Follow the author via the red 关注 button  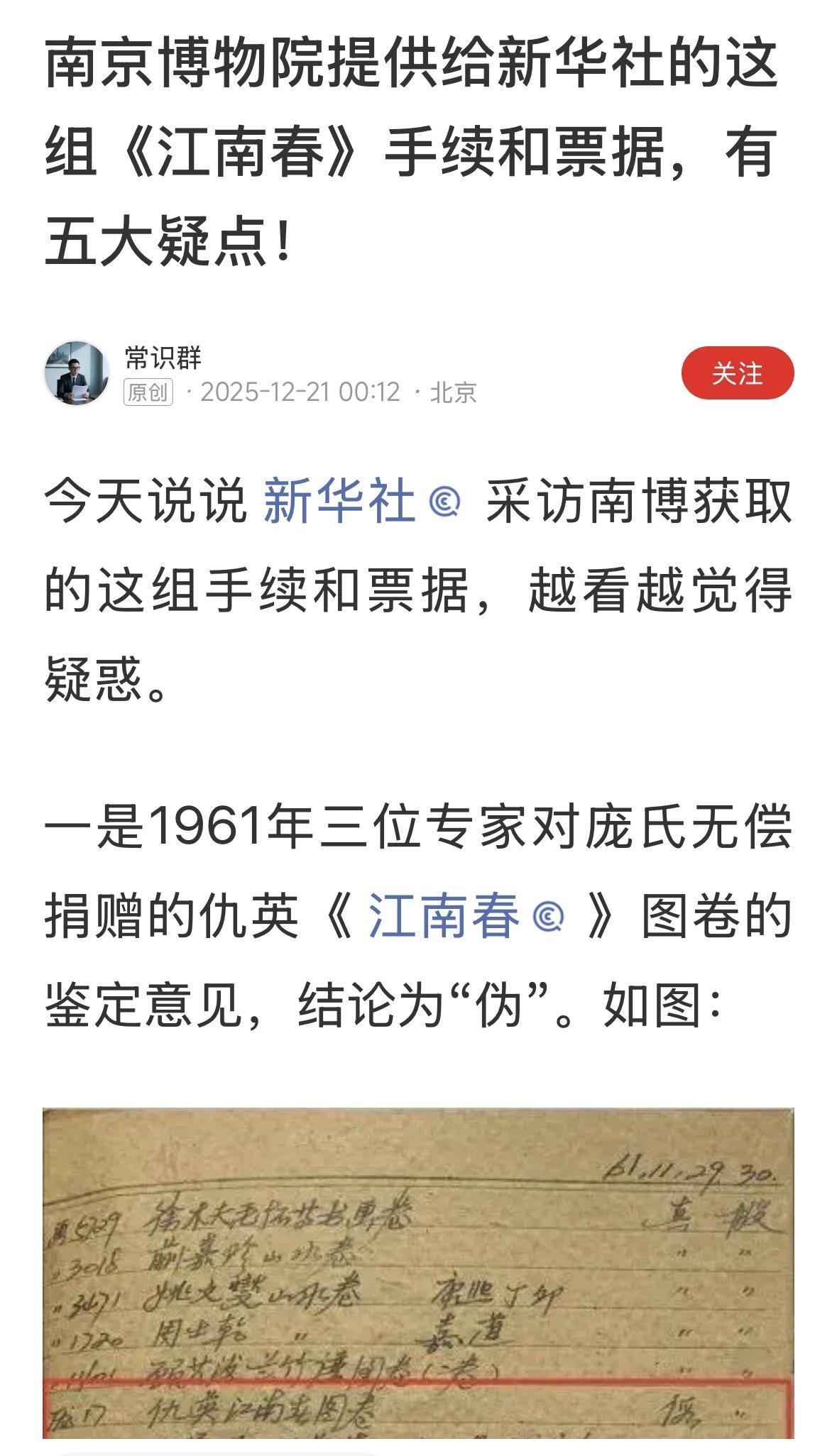(738, 375)
